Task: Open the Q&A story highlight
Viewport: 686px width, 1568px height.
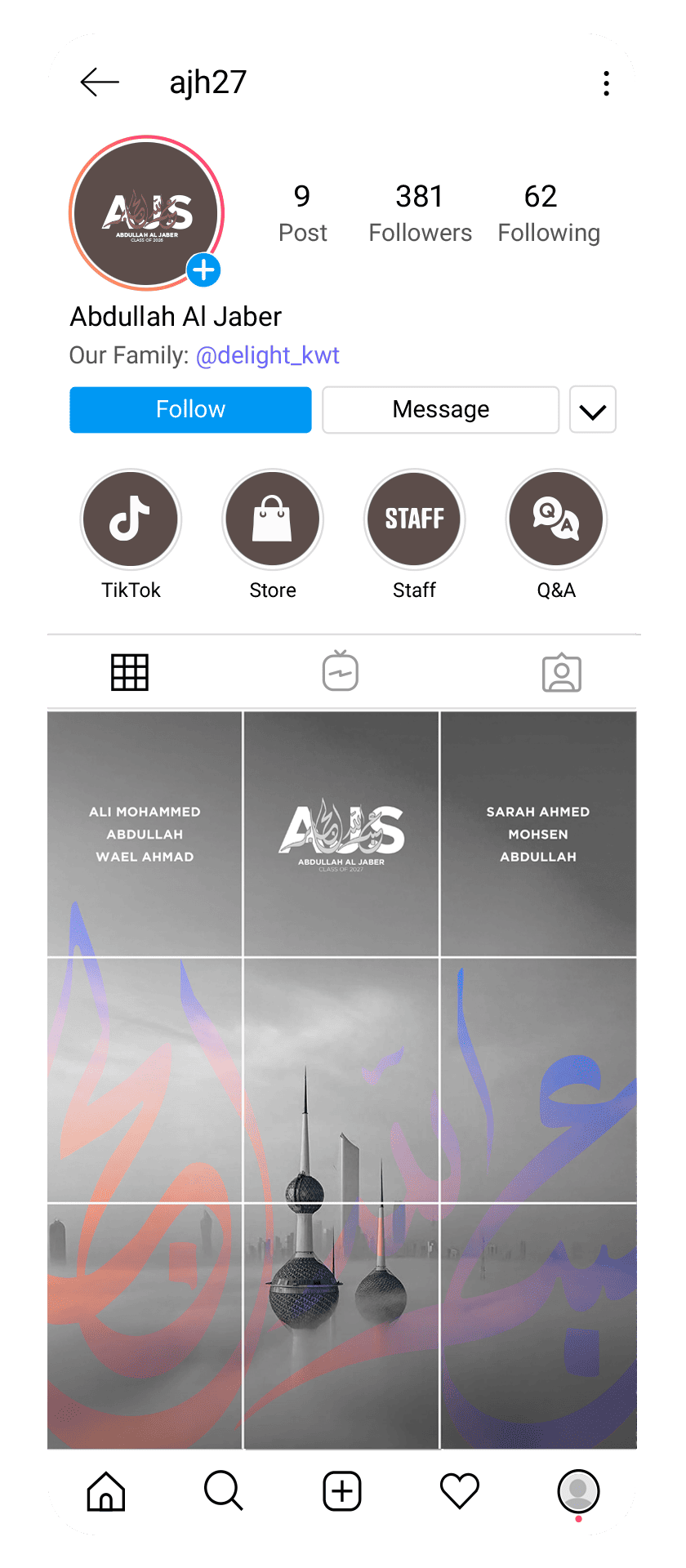Action: coord(556,519)
